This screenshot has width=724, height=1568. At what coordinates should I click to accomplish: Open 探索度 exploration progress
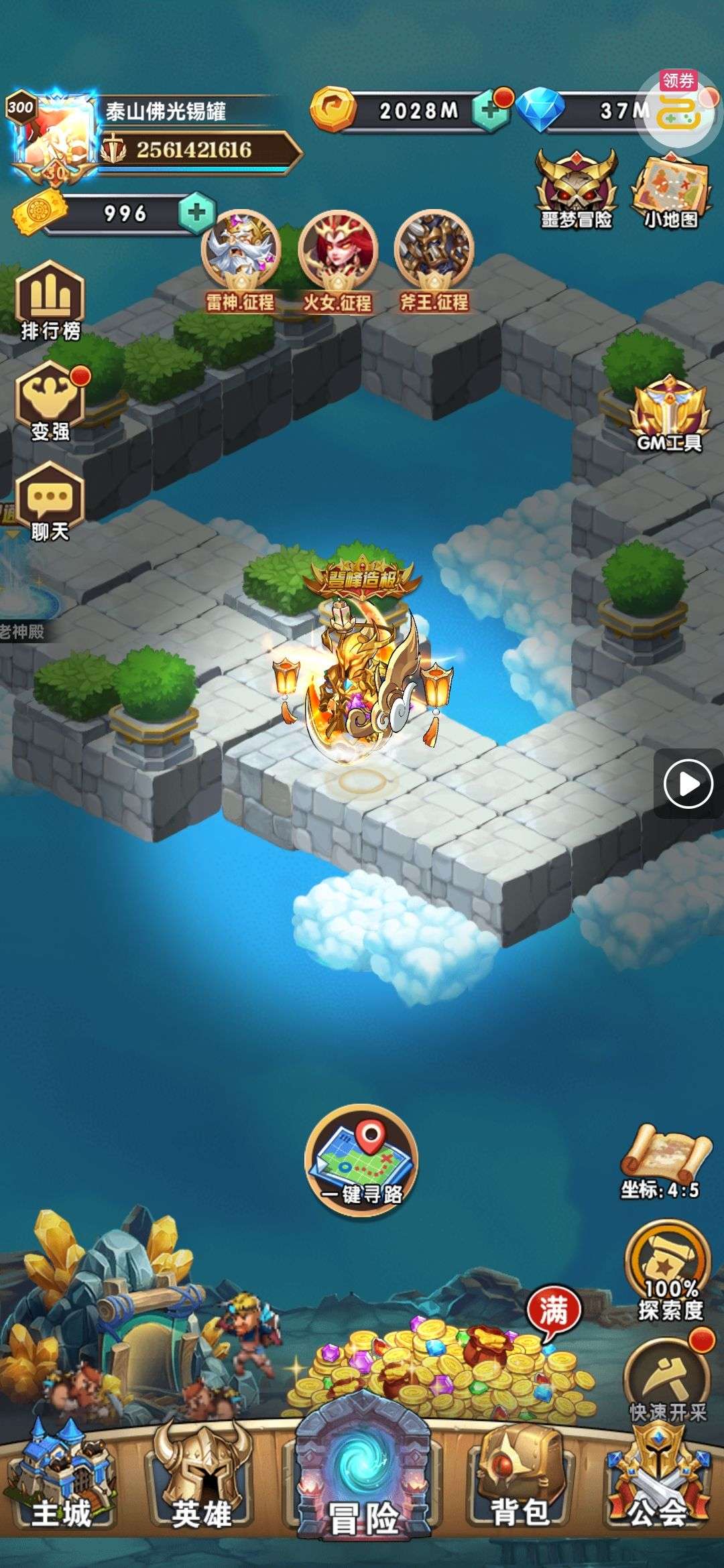point(668,1270)
